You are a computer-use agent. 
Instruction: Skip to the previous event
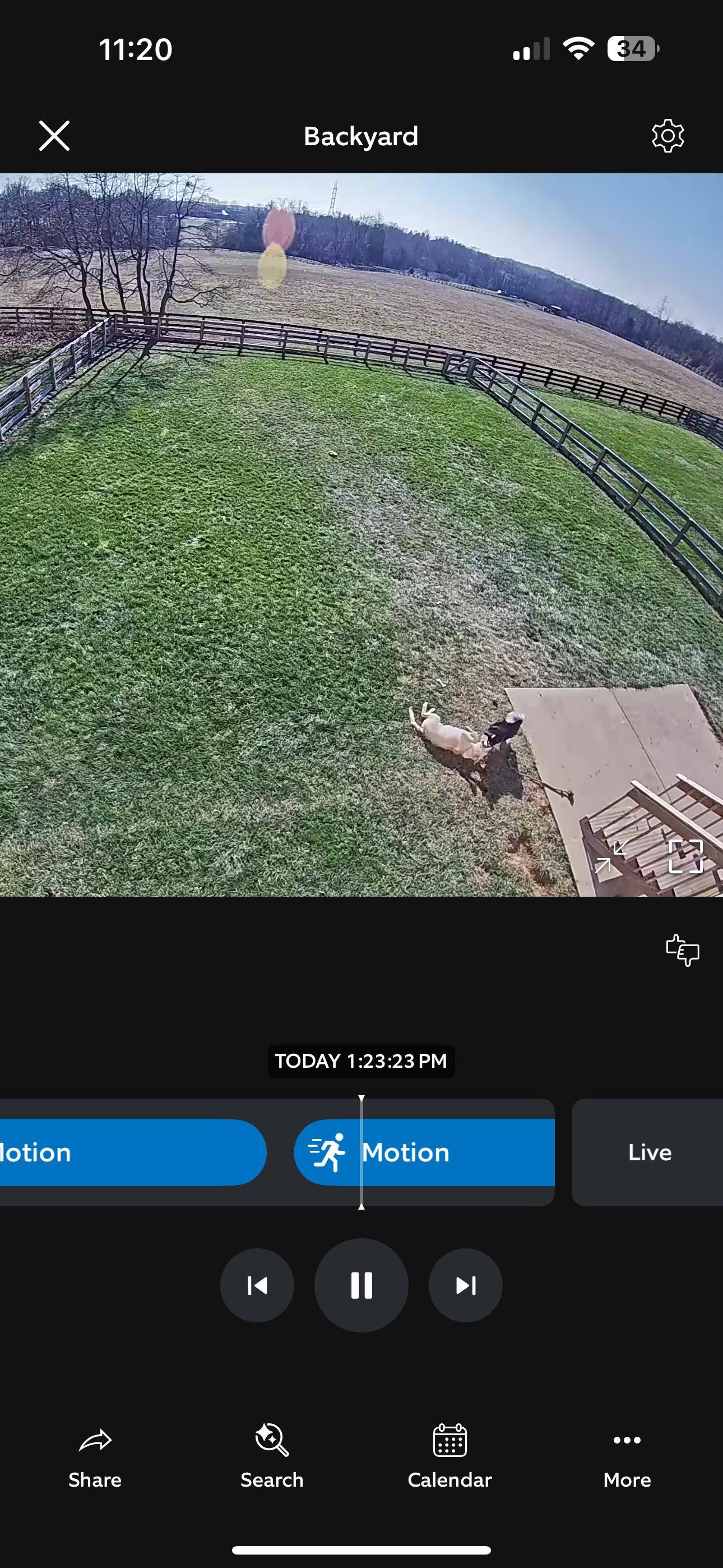(257, 1285)
